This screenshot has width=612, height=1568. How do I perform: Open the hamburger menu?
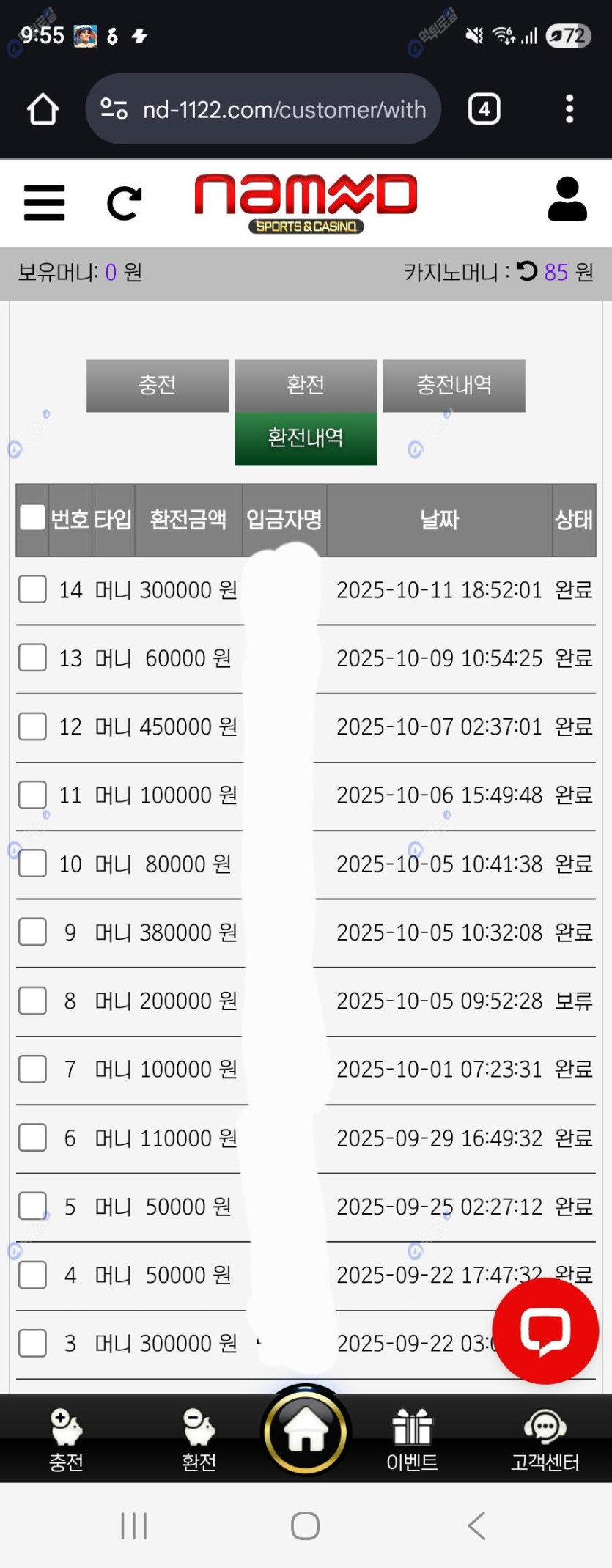tap(44, 202)
